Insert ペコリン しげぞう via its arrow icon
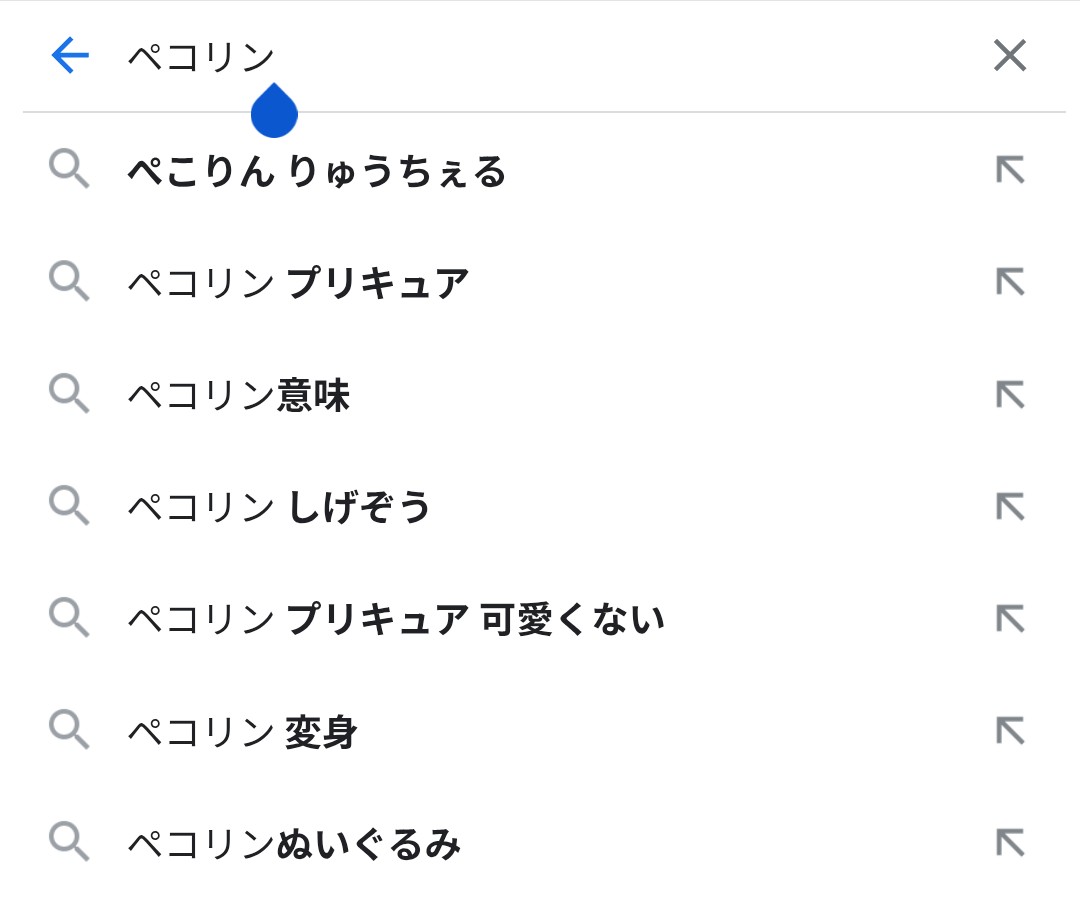The image size is (1080, 898). tap(1010, 507)
